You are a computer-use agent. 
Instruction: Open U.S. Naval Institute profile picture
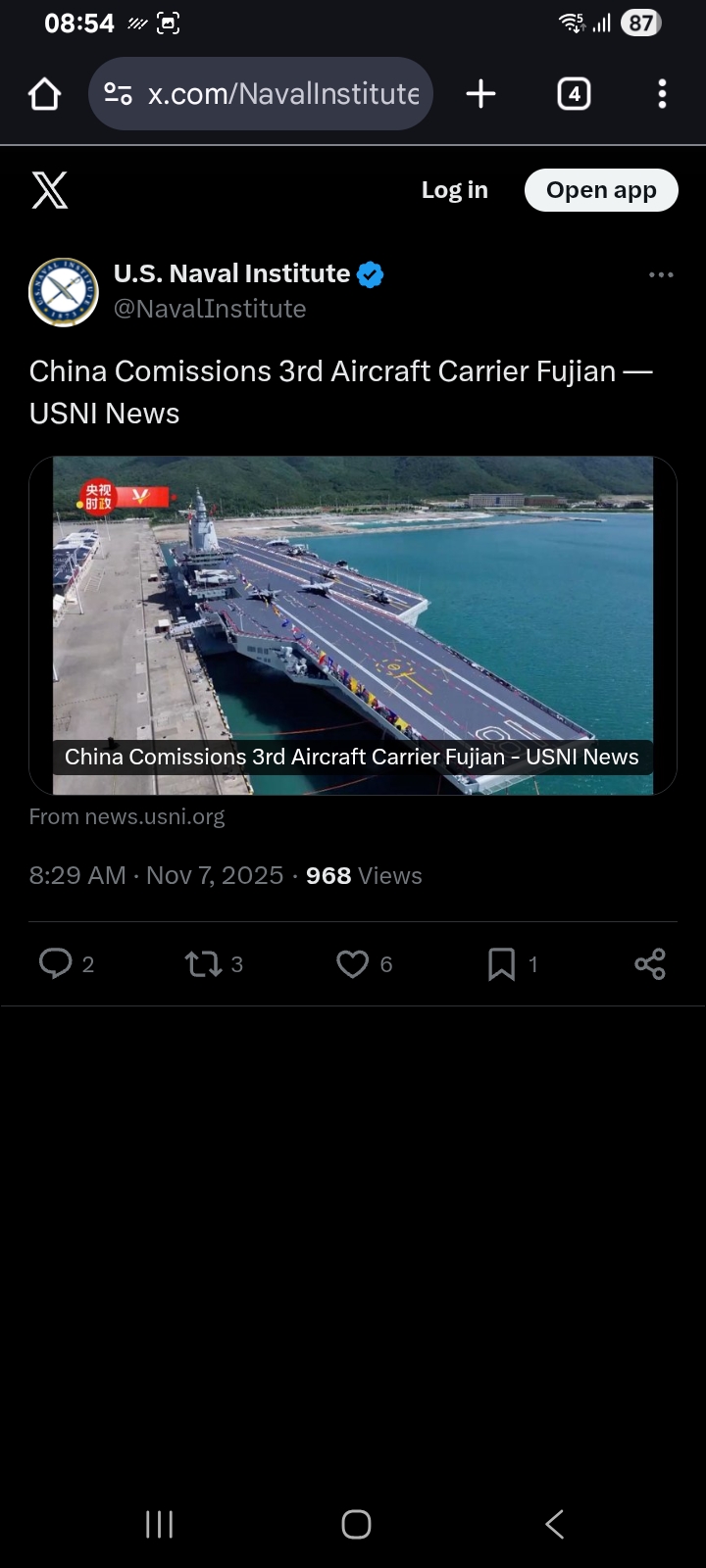click(x=64, y=292)
